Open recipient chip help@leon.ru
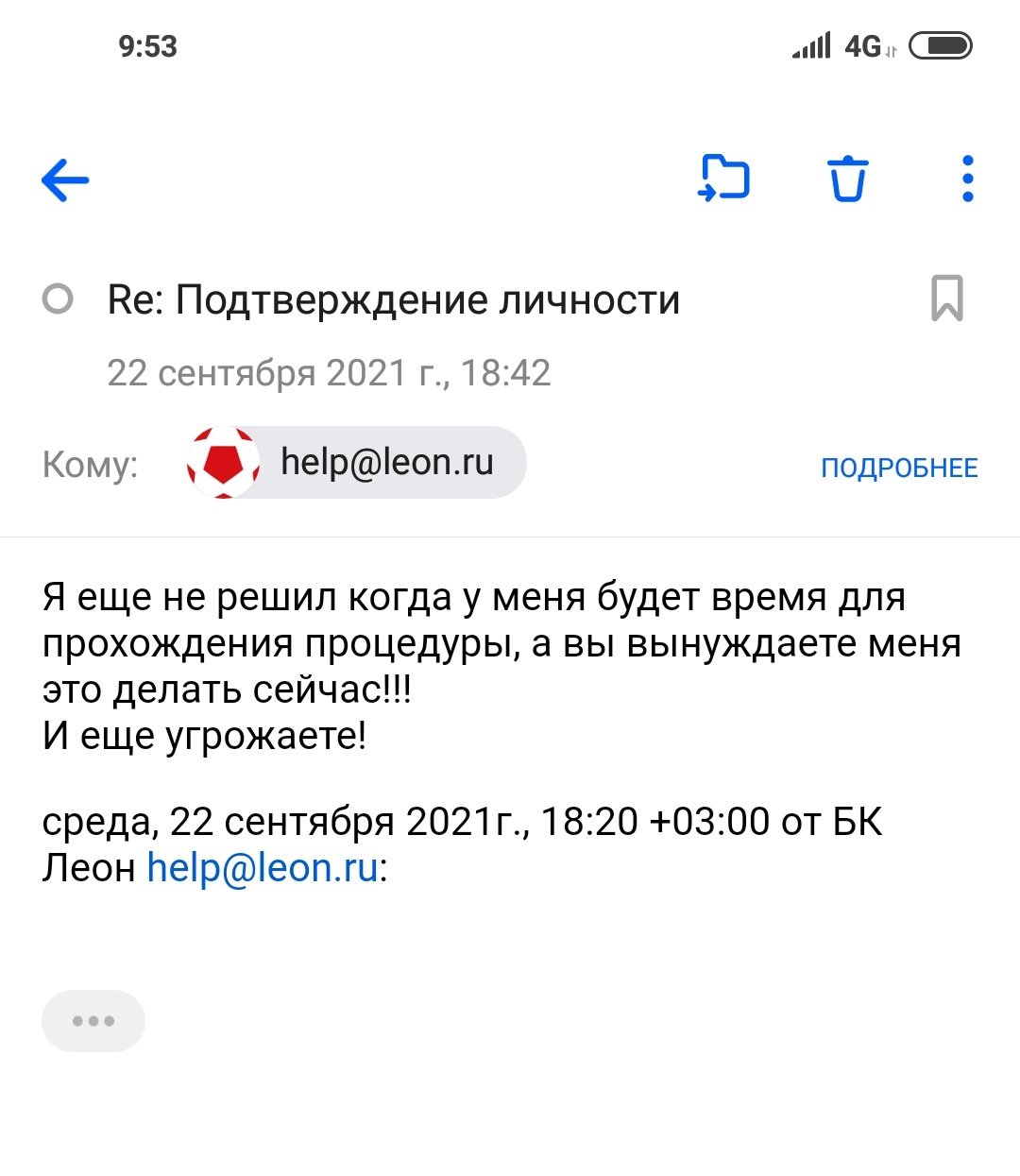1020x1176 pixels. [357, 463]
